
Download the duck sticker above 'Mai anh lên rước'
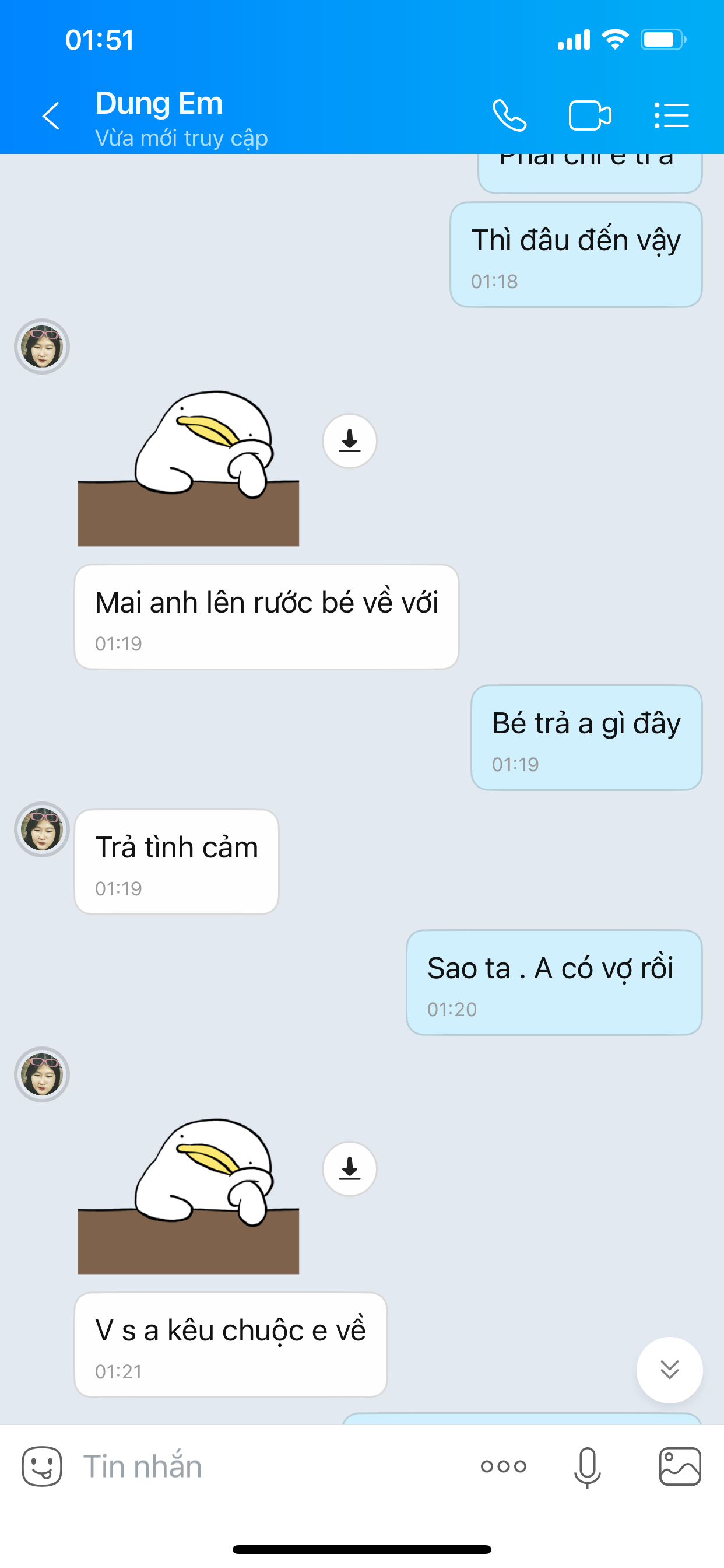click(x=349, y=440)
